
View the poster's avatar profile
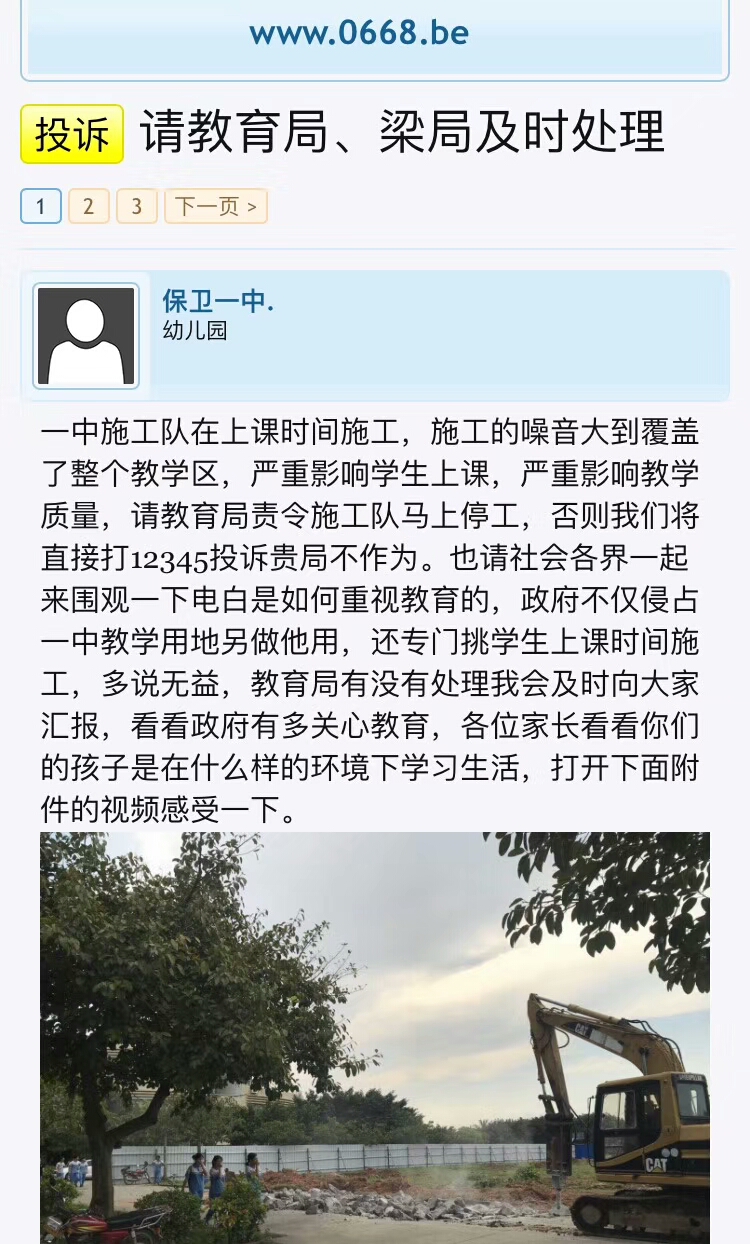click(x=86, y=336)
